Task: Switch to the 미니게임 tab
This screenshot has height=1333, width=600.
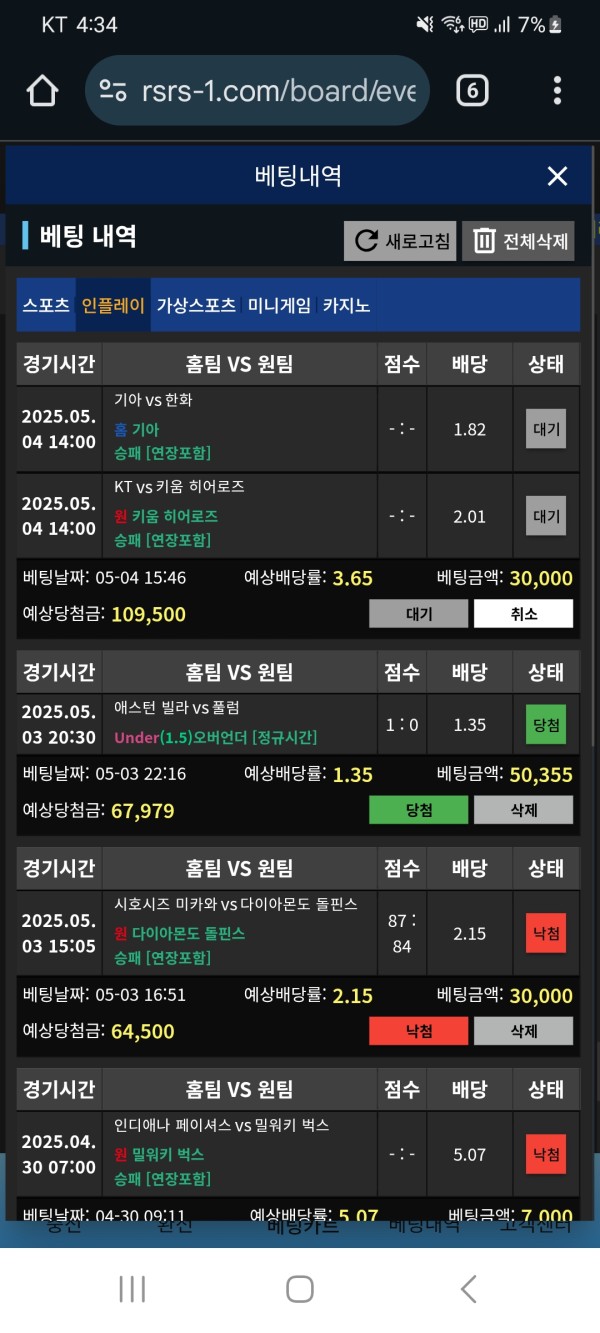Action: 279,305
